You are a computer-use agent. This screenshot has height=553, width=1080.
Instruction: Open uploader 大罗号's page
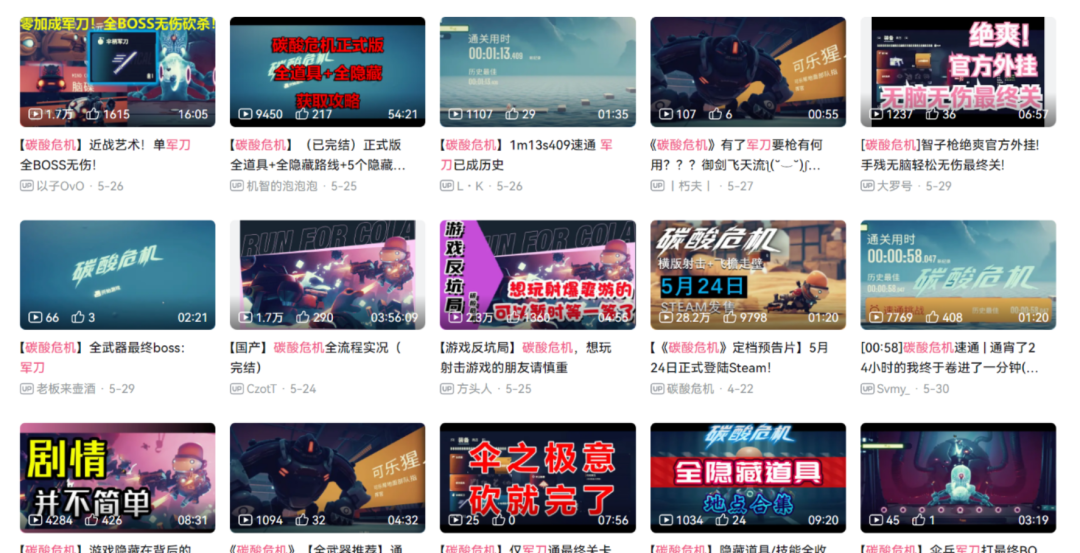pyautogui.click(x=894, y=186)
